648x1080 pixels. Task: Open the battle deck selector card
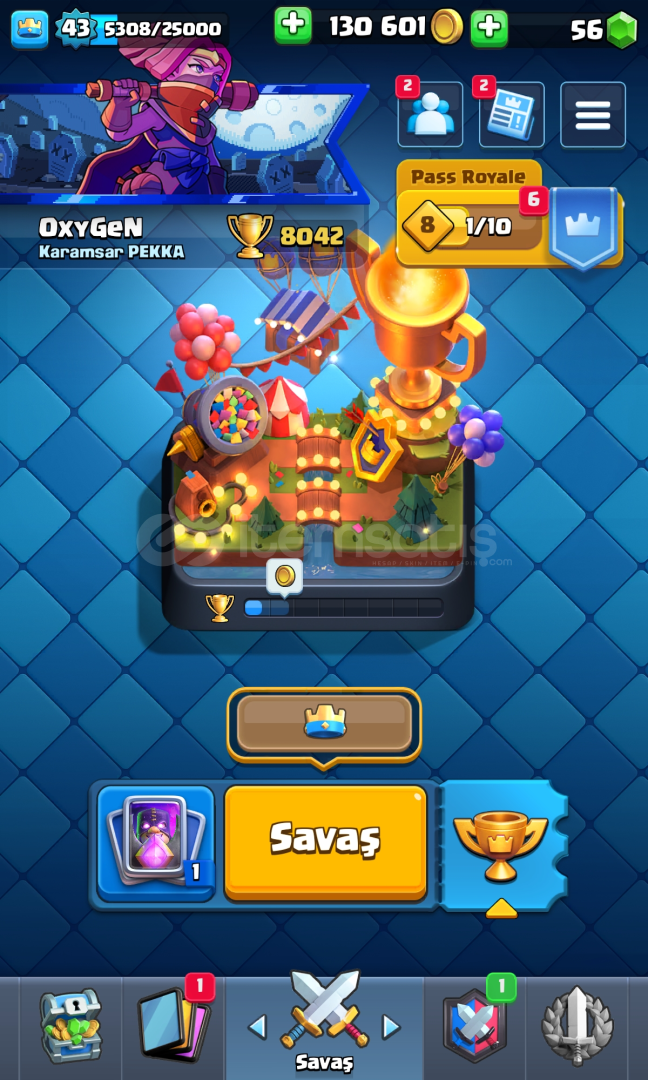pyautogui.click(x=156, y=843)
